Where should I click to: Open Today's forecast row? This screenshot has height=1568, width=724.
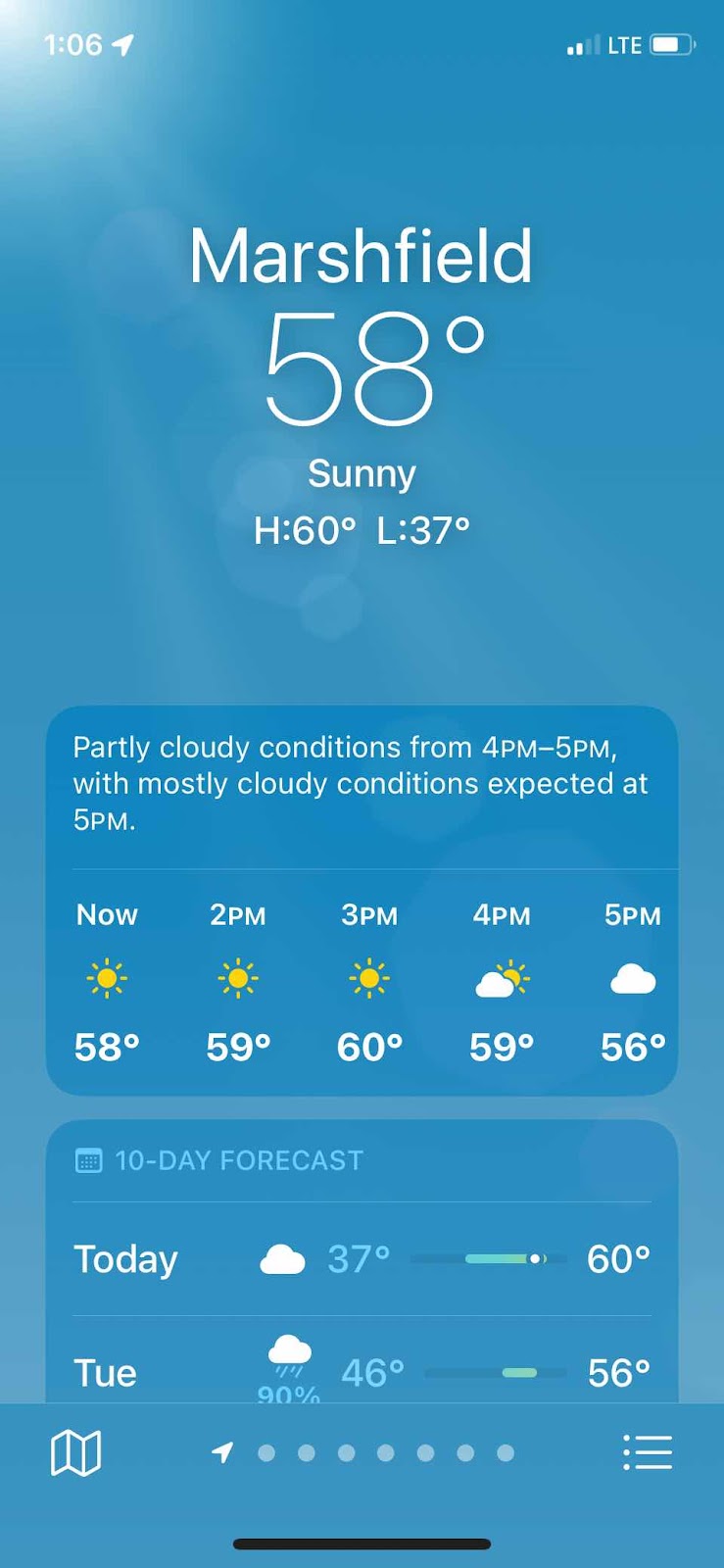362,1259
